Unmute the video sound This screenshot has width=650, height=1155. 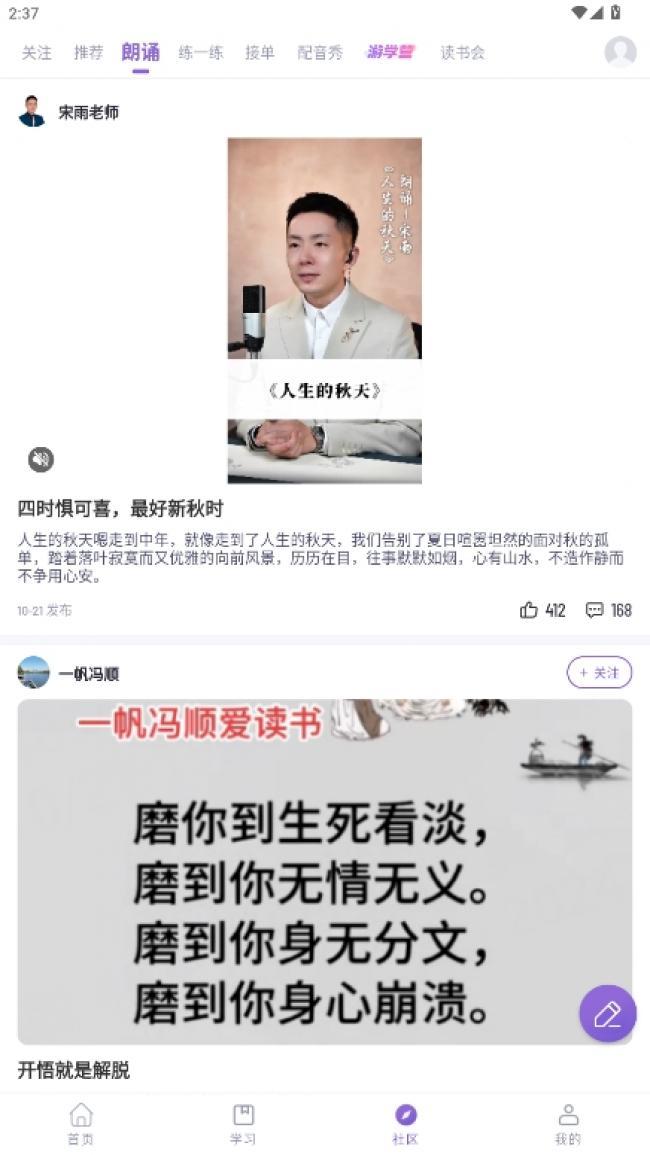click(40, 459)
